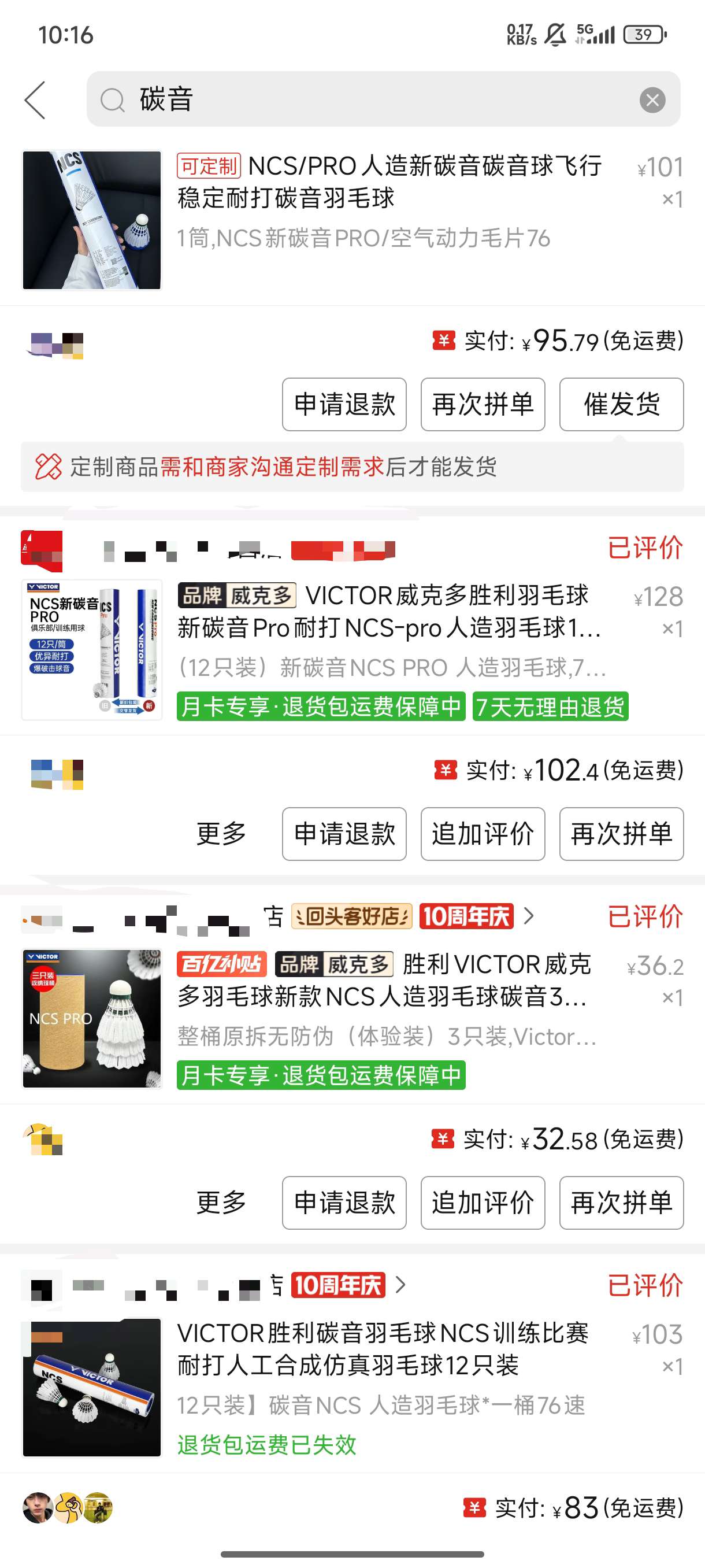Tap 申请退款 on the ¥32.58 order

click(344, 1202)
